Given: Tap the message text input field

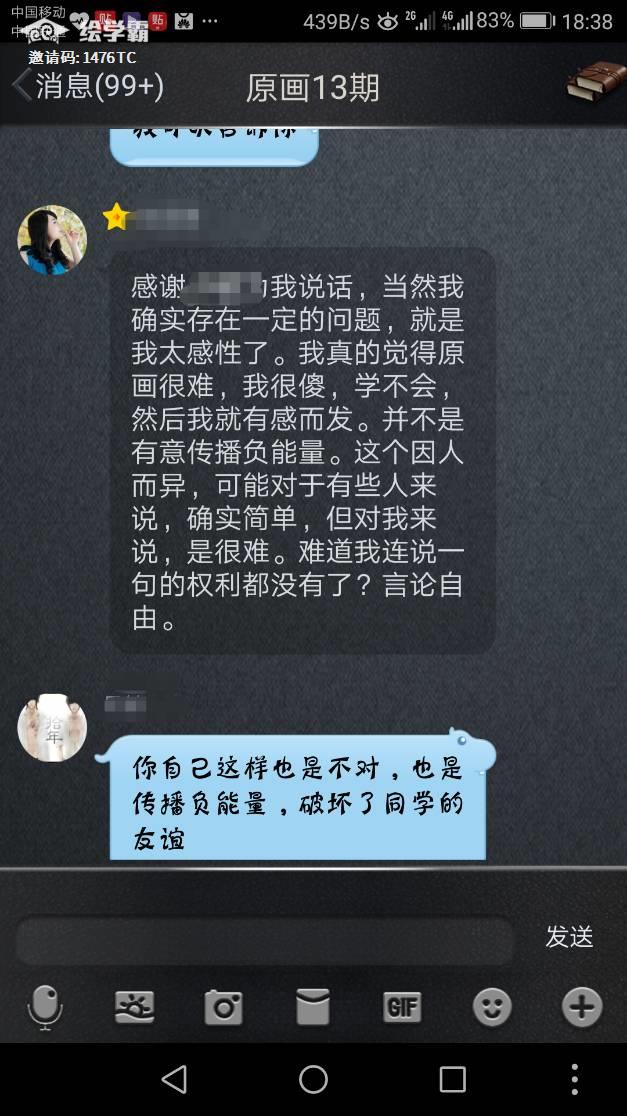Looking at the screenshot, I should [x=264, y=940].
